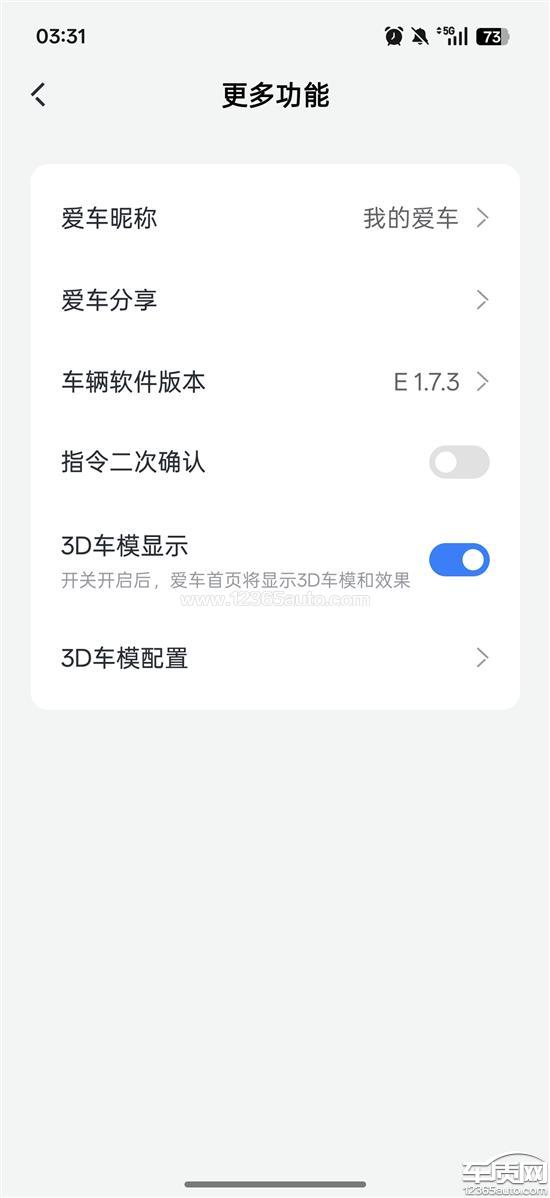
Task: Turn off 3D车模显示 switch
Action: (x=459, y=560)
